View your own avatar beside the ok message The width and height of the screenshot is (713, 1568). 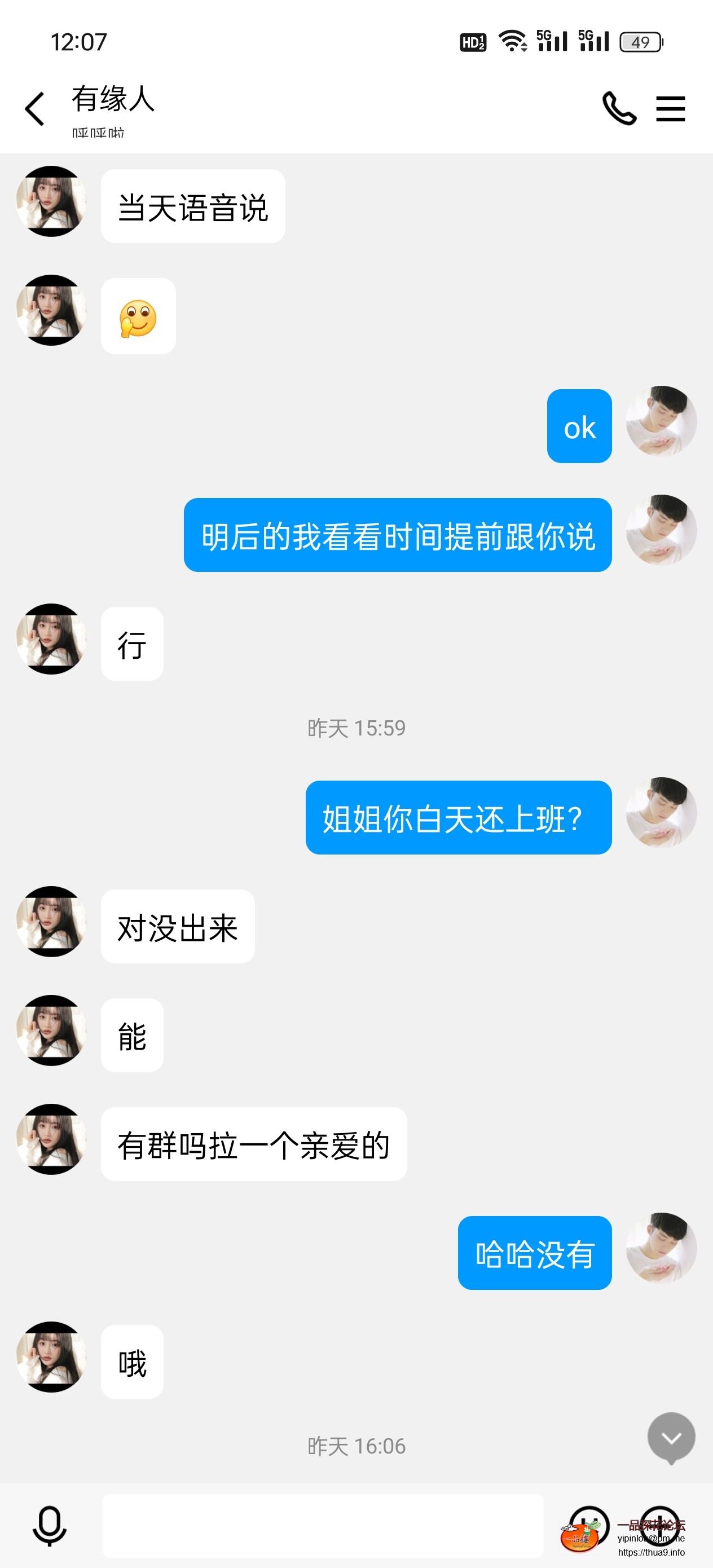click(661, 421)
